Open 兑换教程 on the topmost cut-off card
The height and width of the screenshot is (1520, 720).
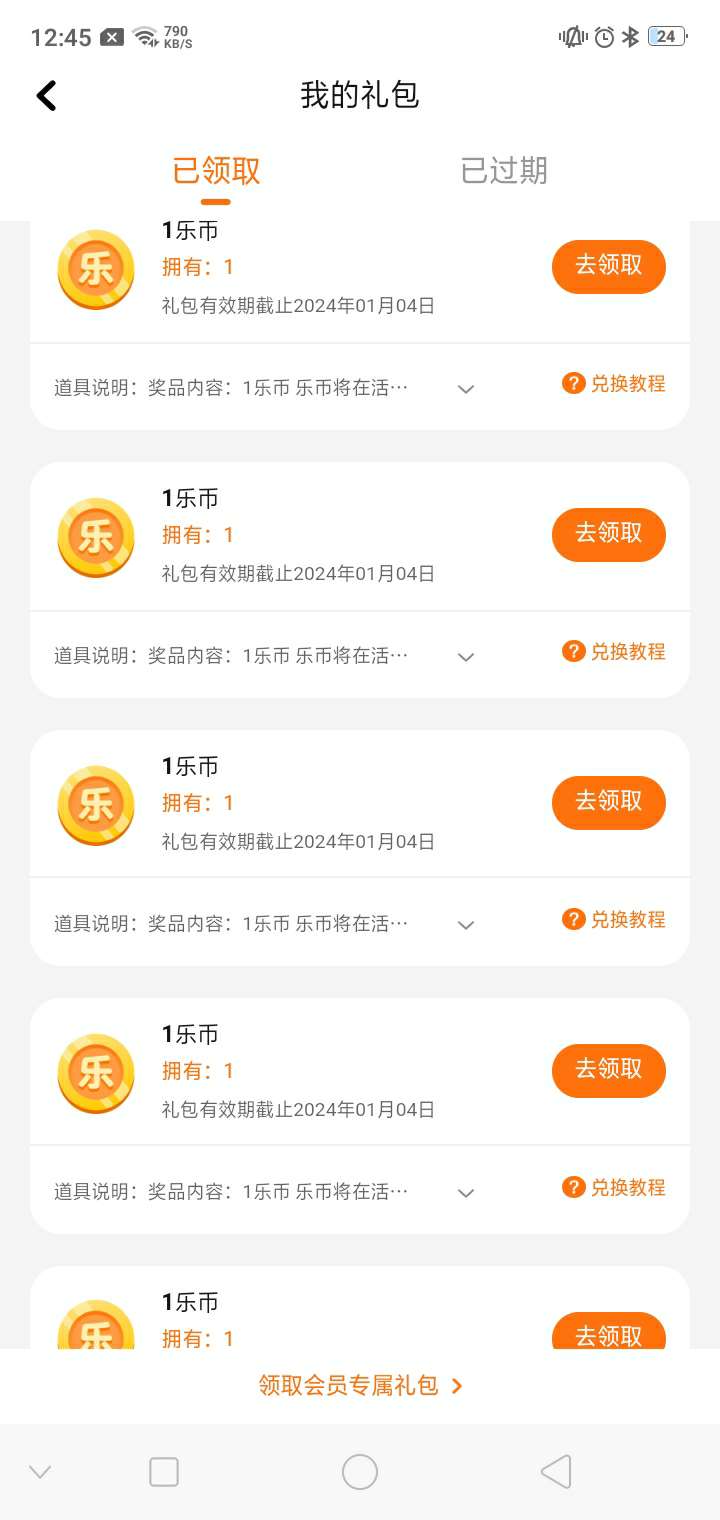614,384
